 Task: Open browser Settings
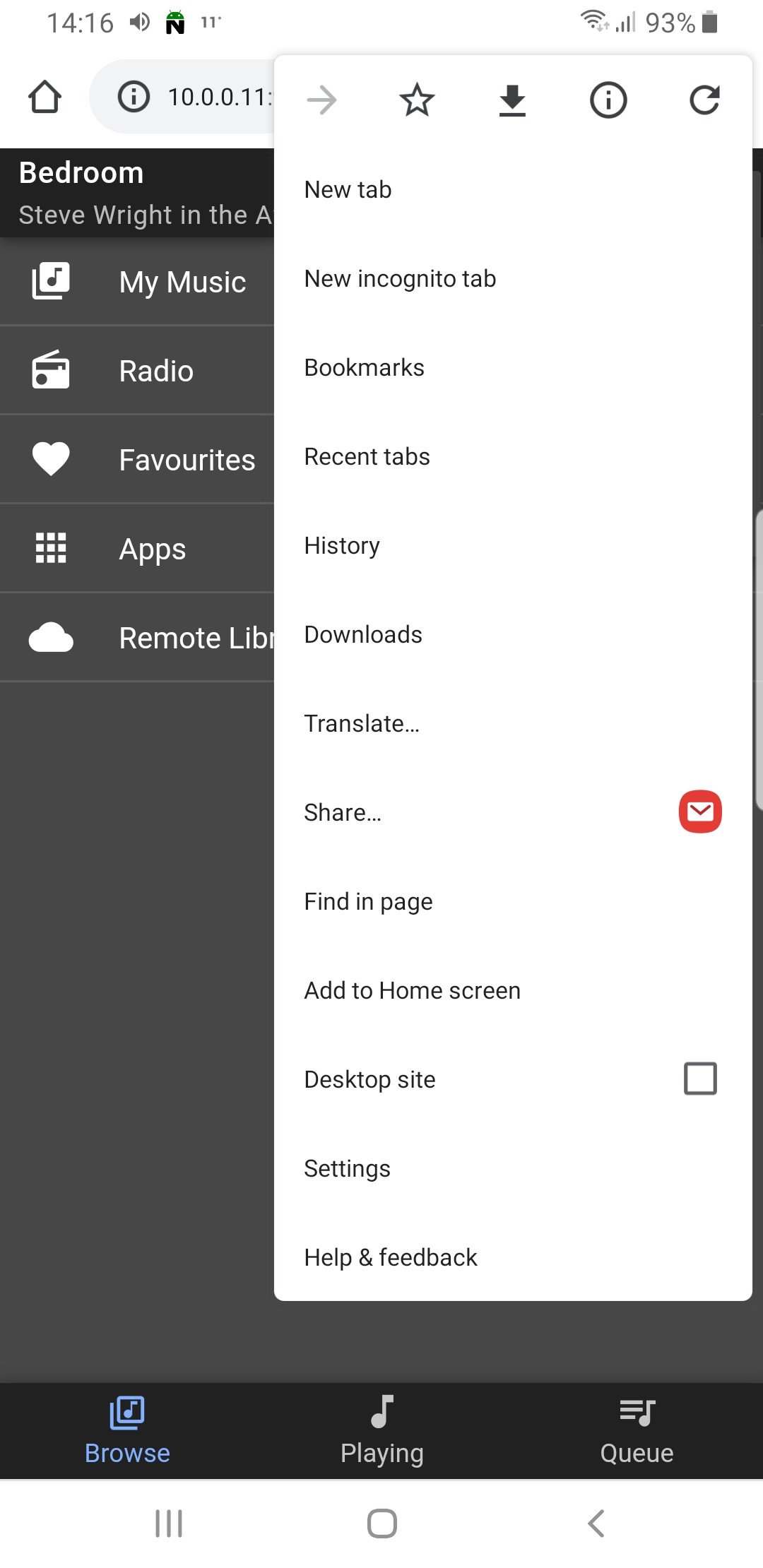(347, 1169)
